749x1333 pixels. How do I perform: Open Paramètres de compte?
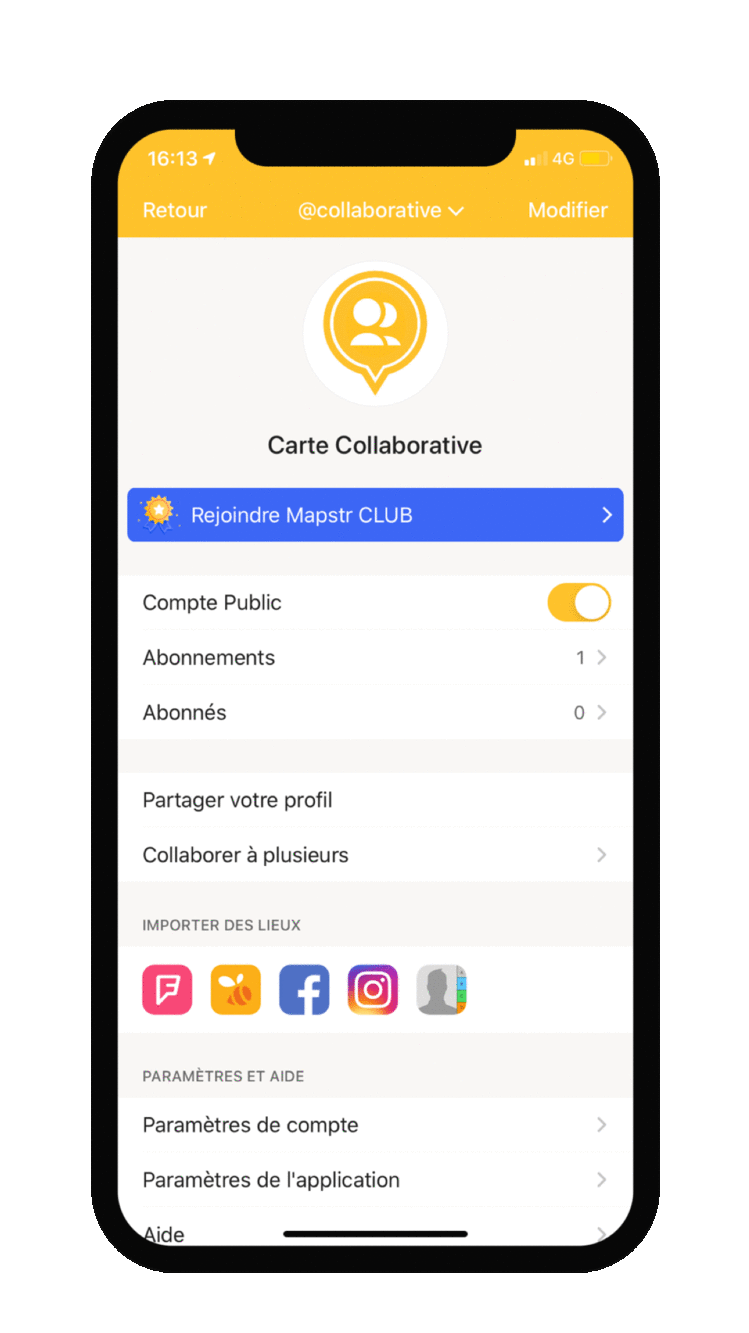click(x=375, y=1125)
